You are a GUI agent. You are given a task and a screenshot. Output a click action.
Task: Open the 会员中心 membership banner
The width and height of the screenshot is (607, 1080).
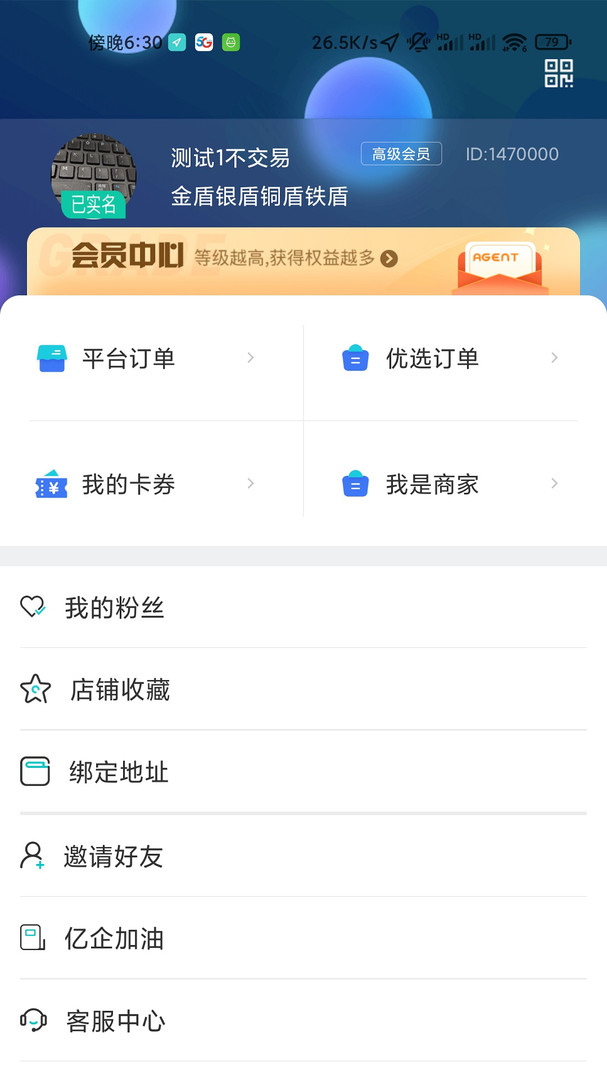coord(303,259)
